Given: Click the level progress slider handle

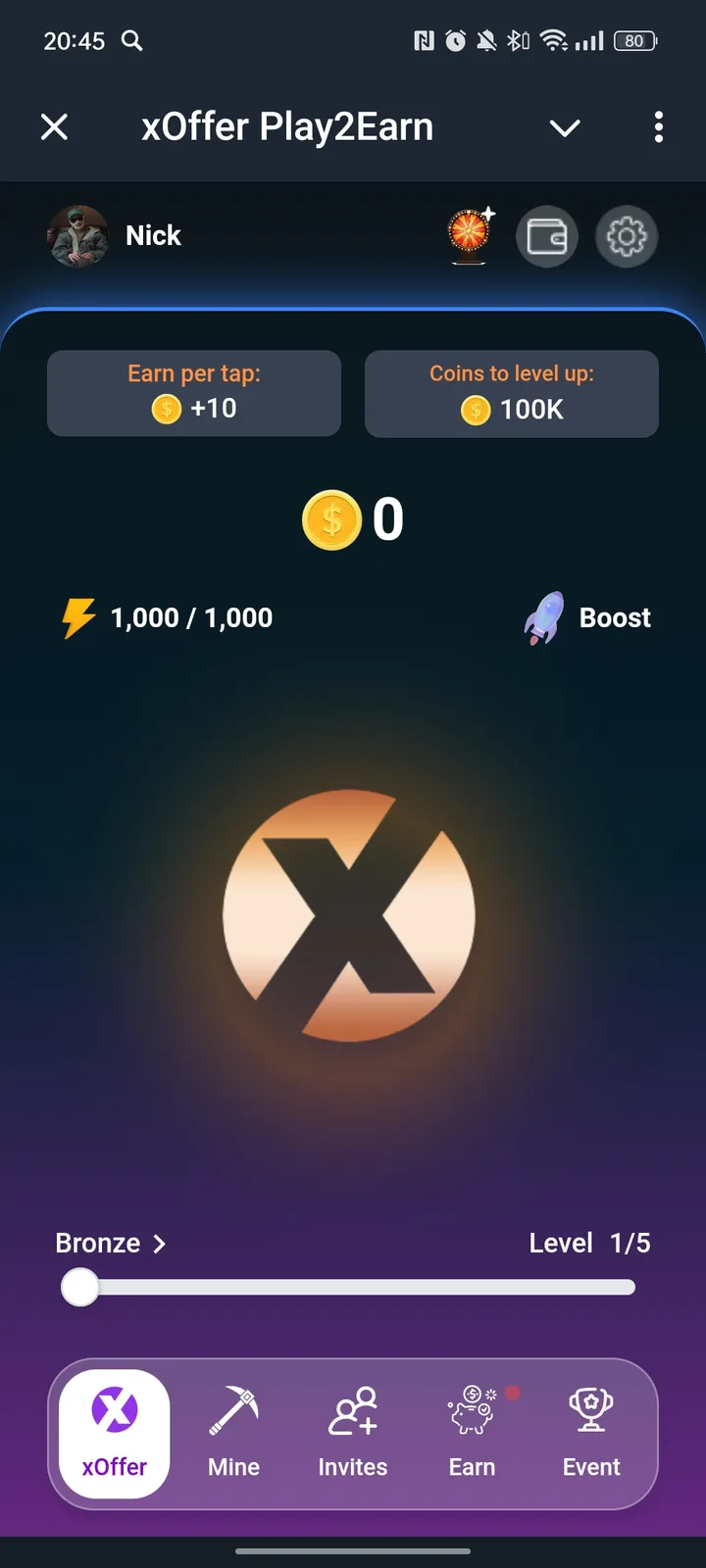Looking at the screenshot, I should click(x=81, y=1287).
